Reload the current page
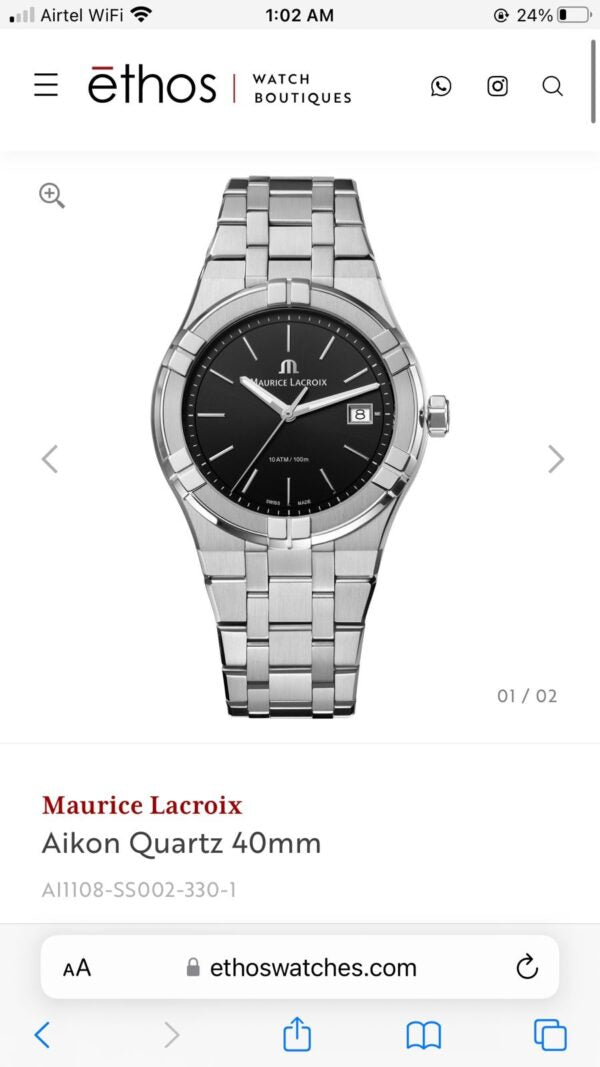 point(526,967)
